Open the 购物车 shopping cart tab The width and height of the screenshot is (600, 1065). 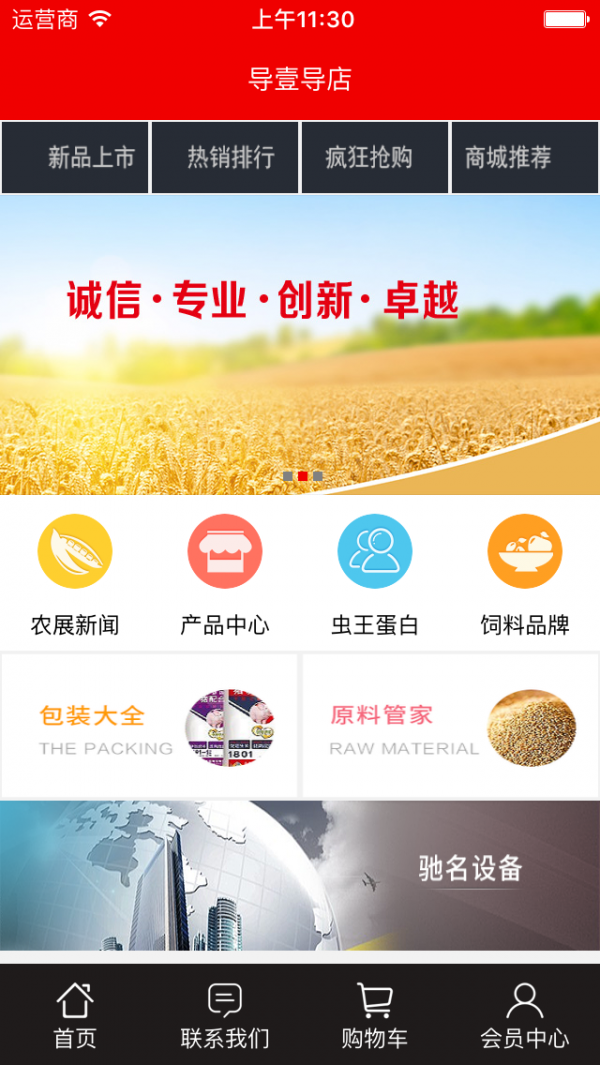[375, 1014]
